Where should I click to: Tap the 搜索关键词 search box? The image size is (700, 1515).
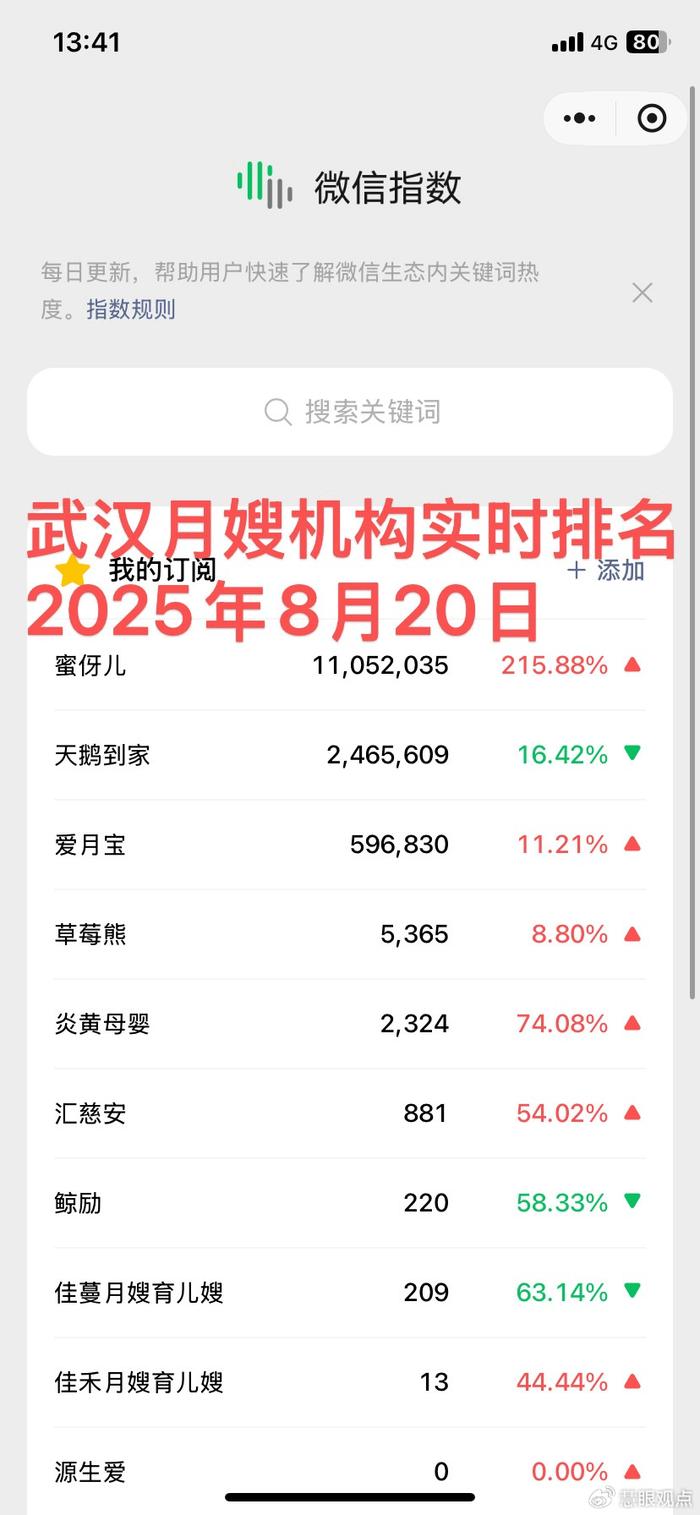[x=350, y=412]
